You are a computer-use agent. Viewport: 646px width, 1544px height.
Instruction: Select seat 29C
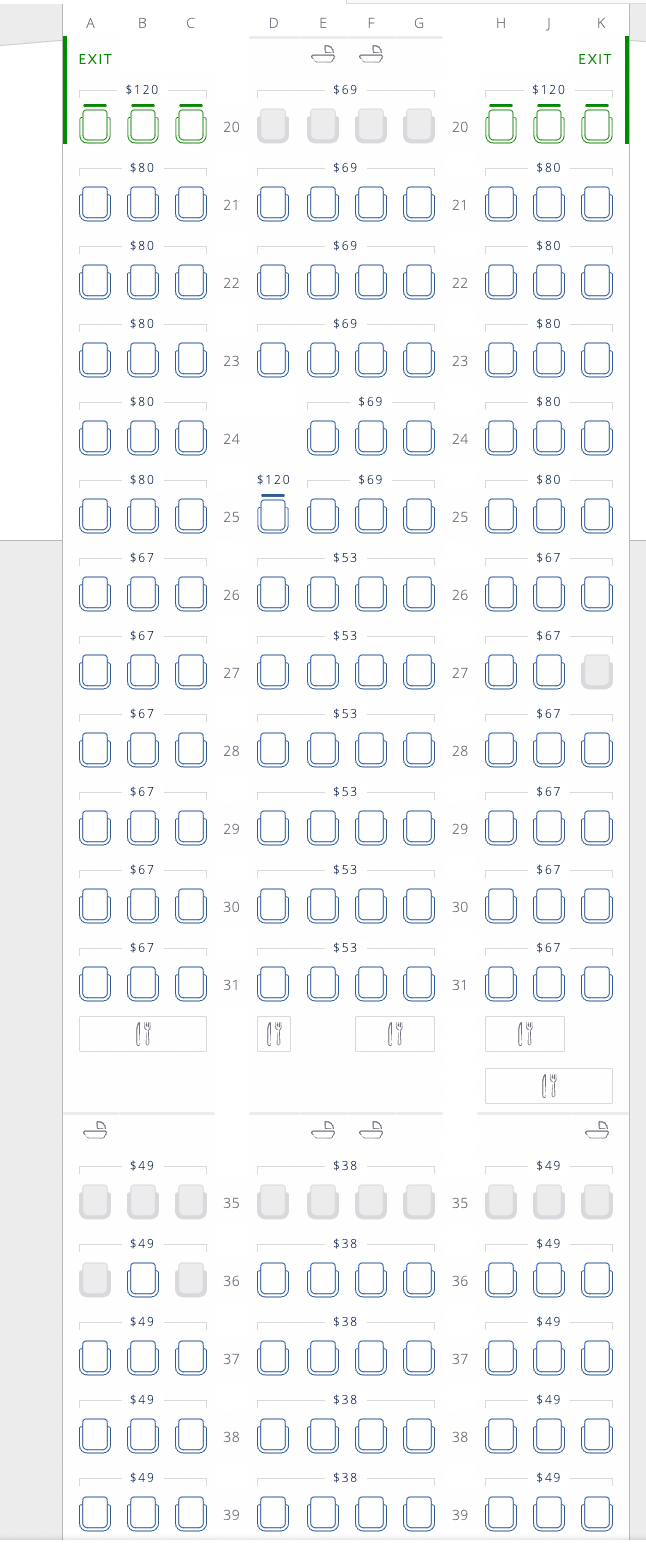pos(191,828)
